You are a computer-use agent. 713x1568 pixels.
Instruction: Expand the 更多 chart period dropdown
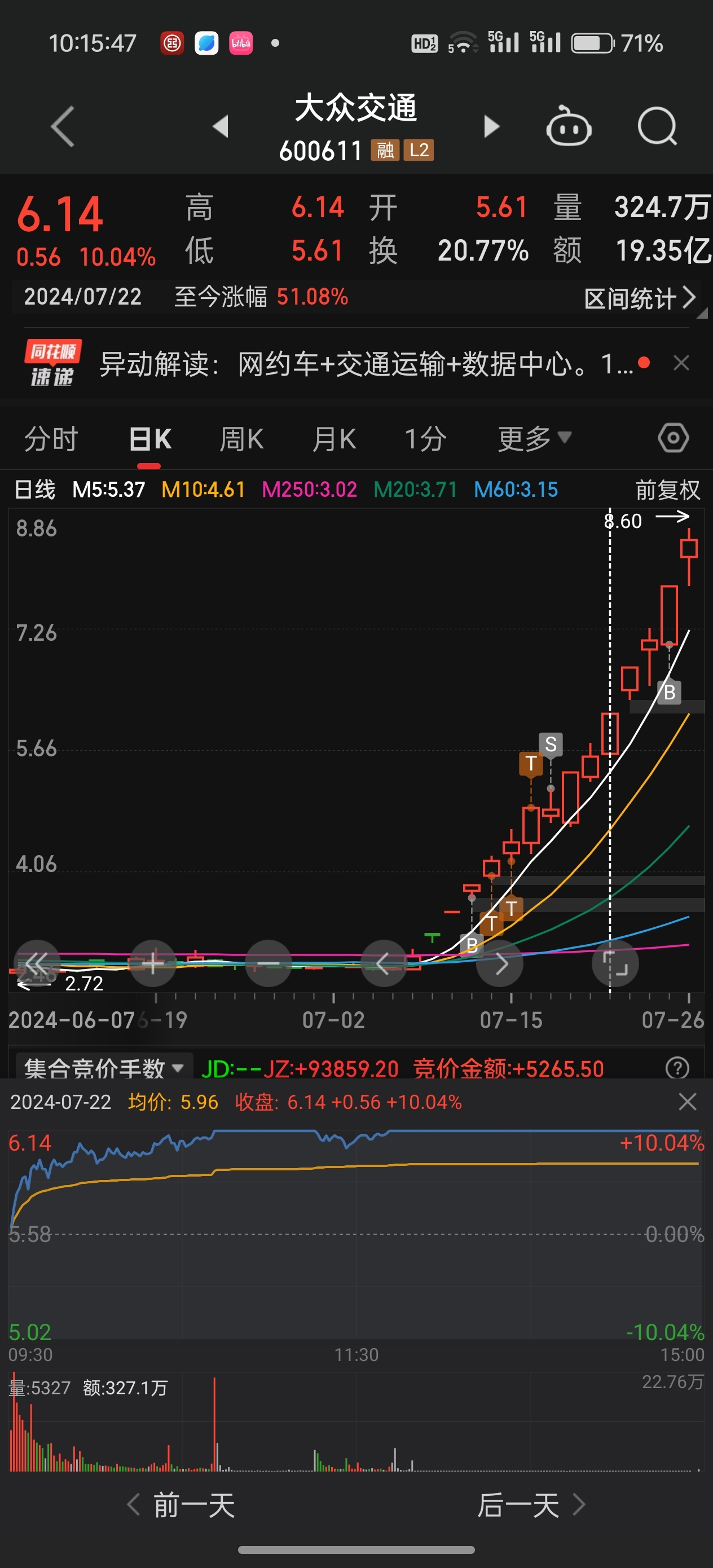pos(535,438)
